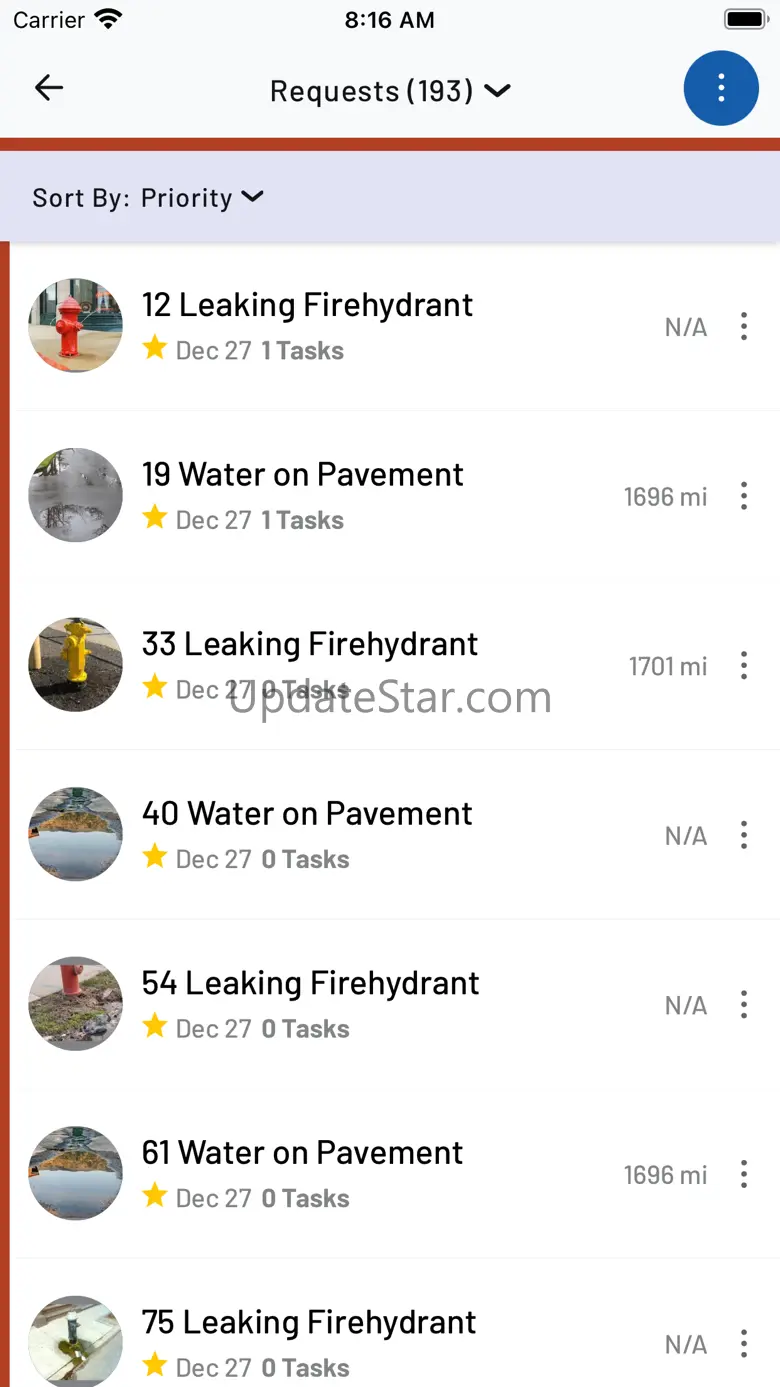Open request 19 Water on Pavement
780x1387 pixels.
(302, 475)
